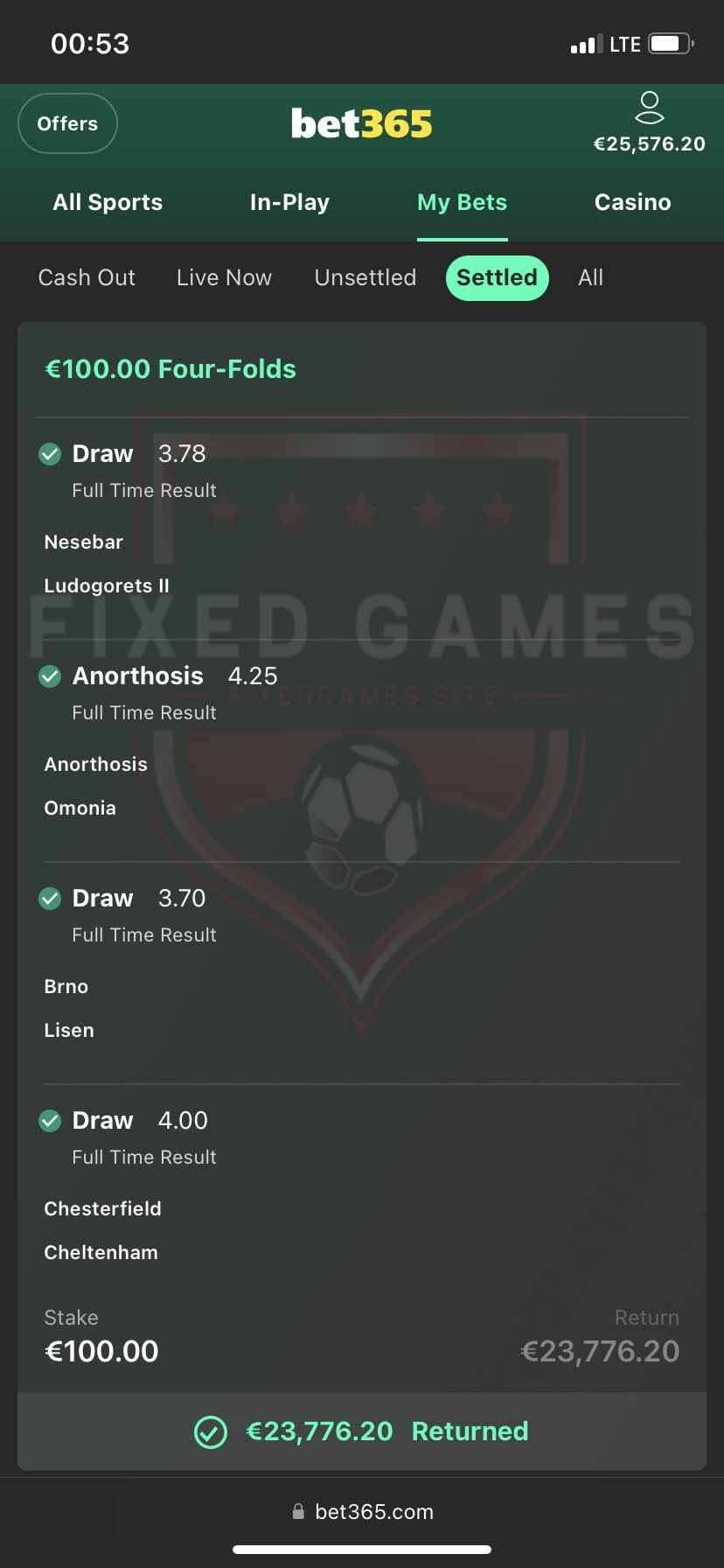Show Cash Out bets
This screenshot has width=724, height=1568.
pyautogui.click(x=87, y=277)
